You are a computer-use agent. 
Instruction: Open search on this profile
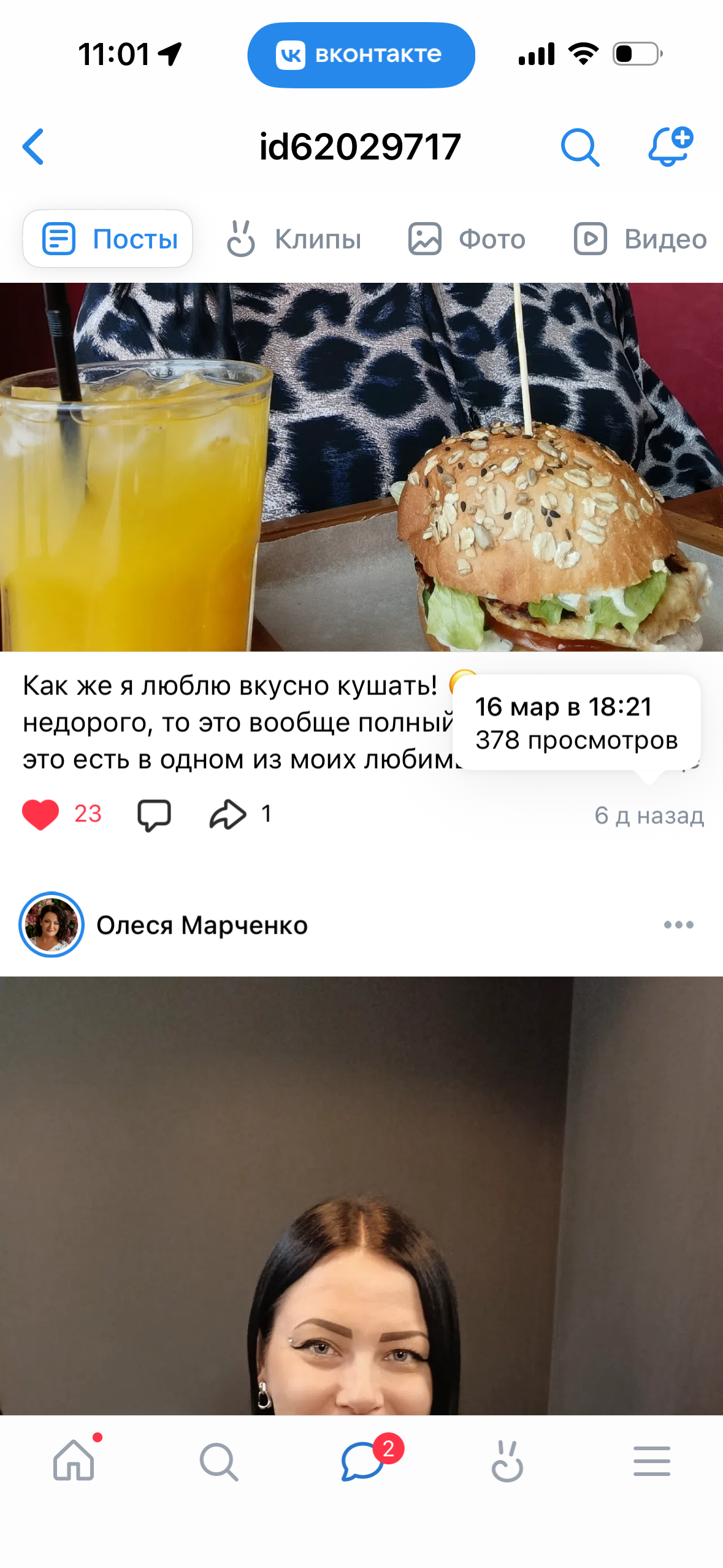580,147
